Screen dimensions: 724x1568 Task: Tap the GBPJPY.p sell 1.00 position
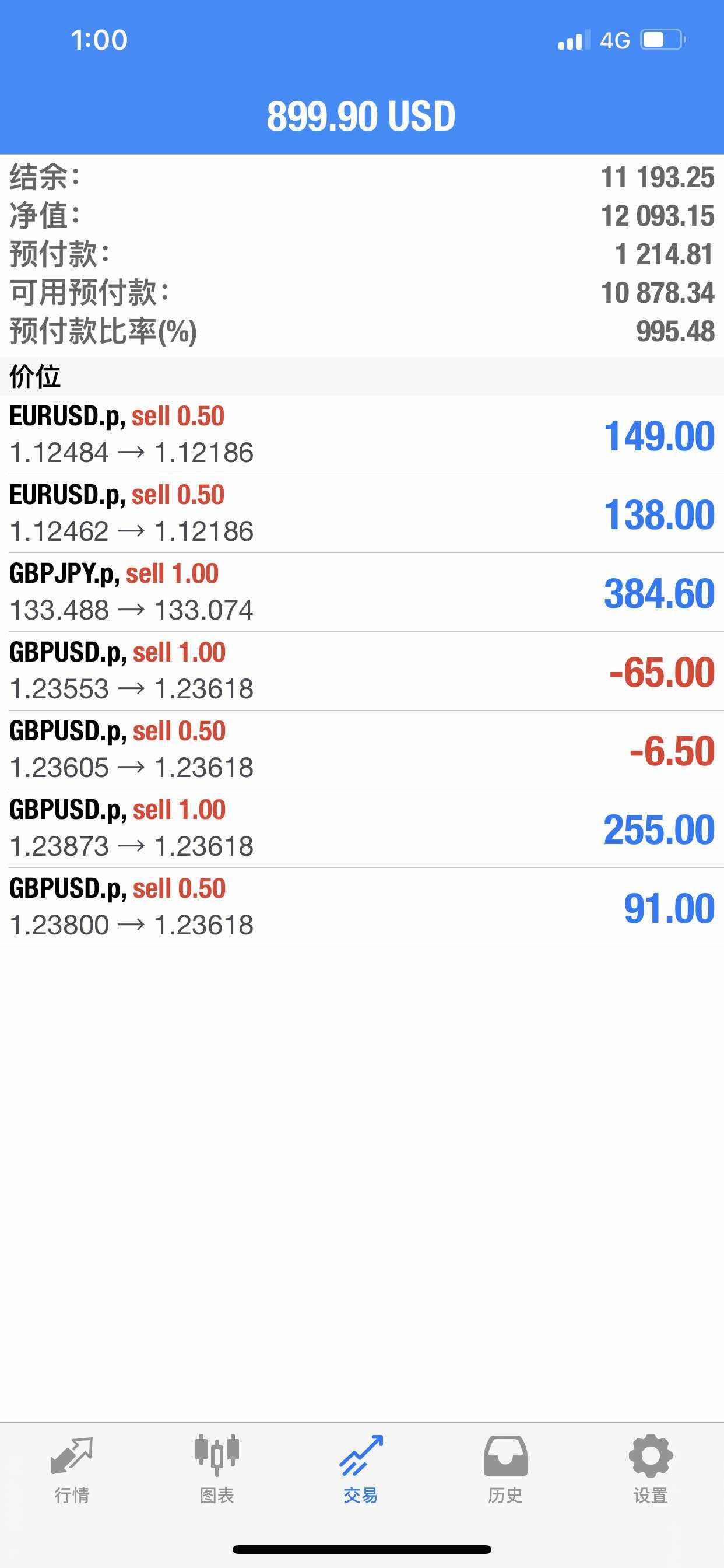point(362,592)
